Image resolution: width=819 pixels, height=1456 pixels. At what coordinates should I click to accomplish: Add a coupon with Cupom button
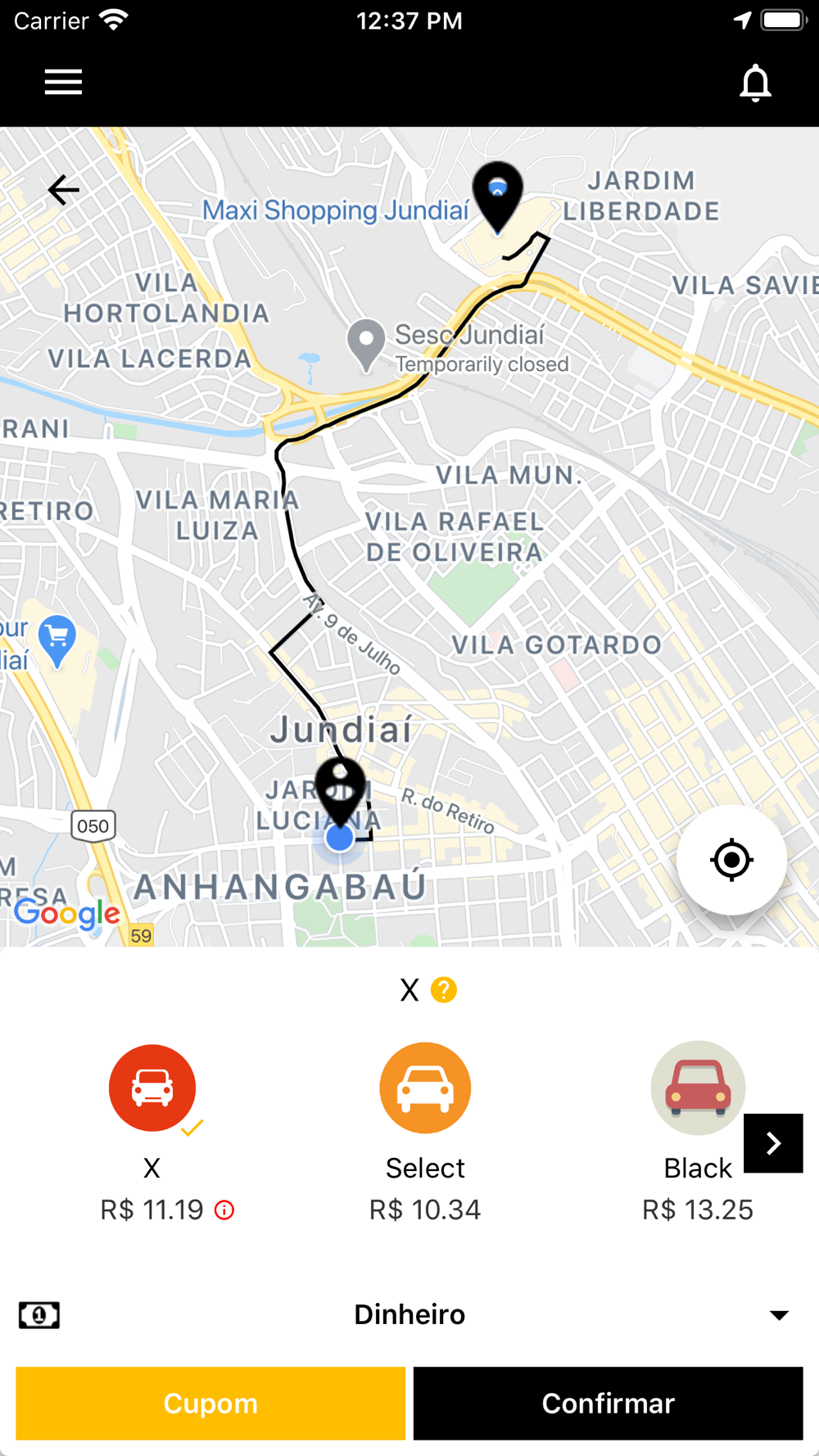click(210, 1404)
